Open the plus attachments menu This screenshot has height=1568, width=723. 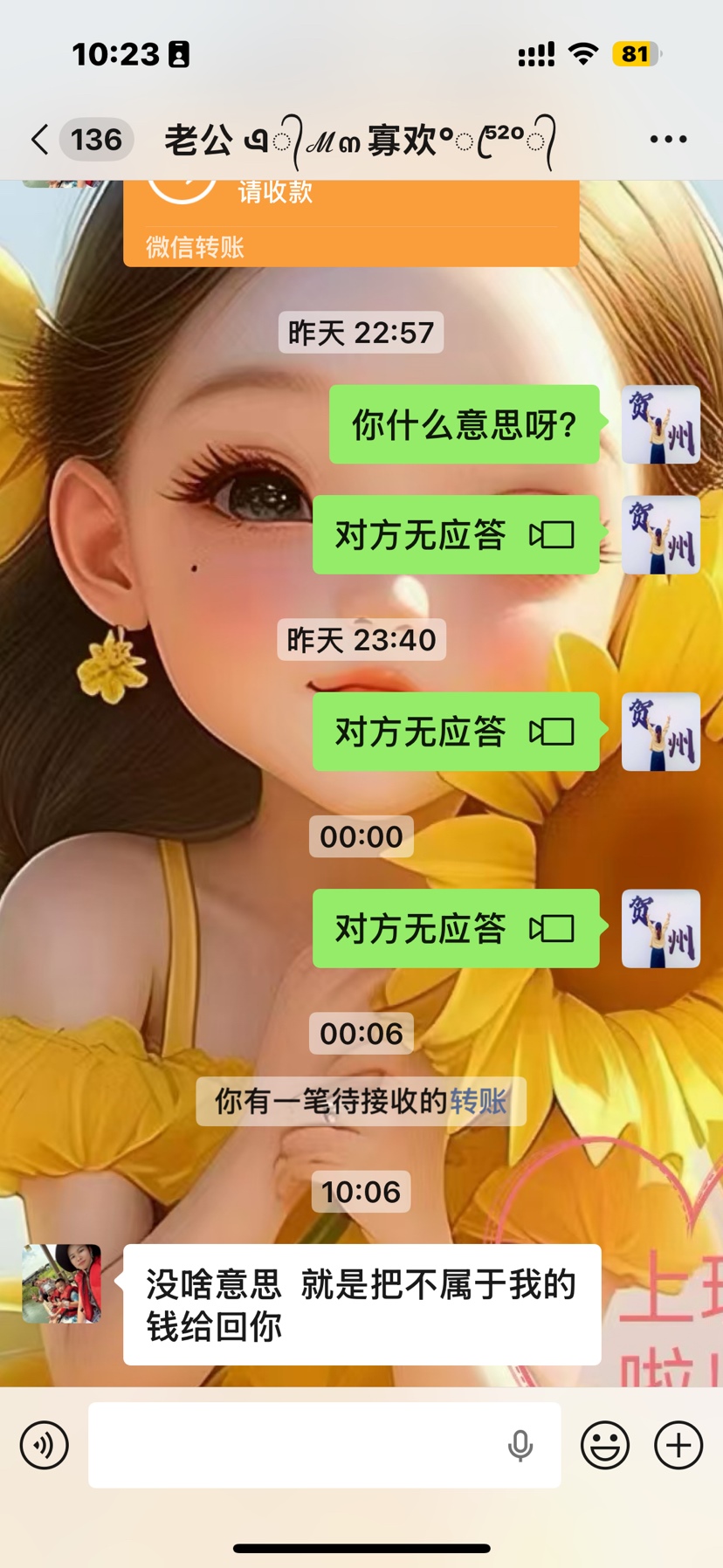click(678, 1445)
